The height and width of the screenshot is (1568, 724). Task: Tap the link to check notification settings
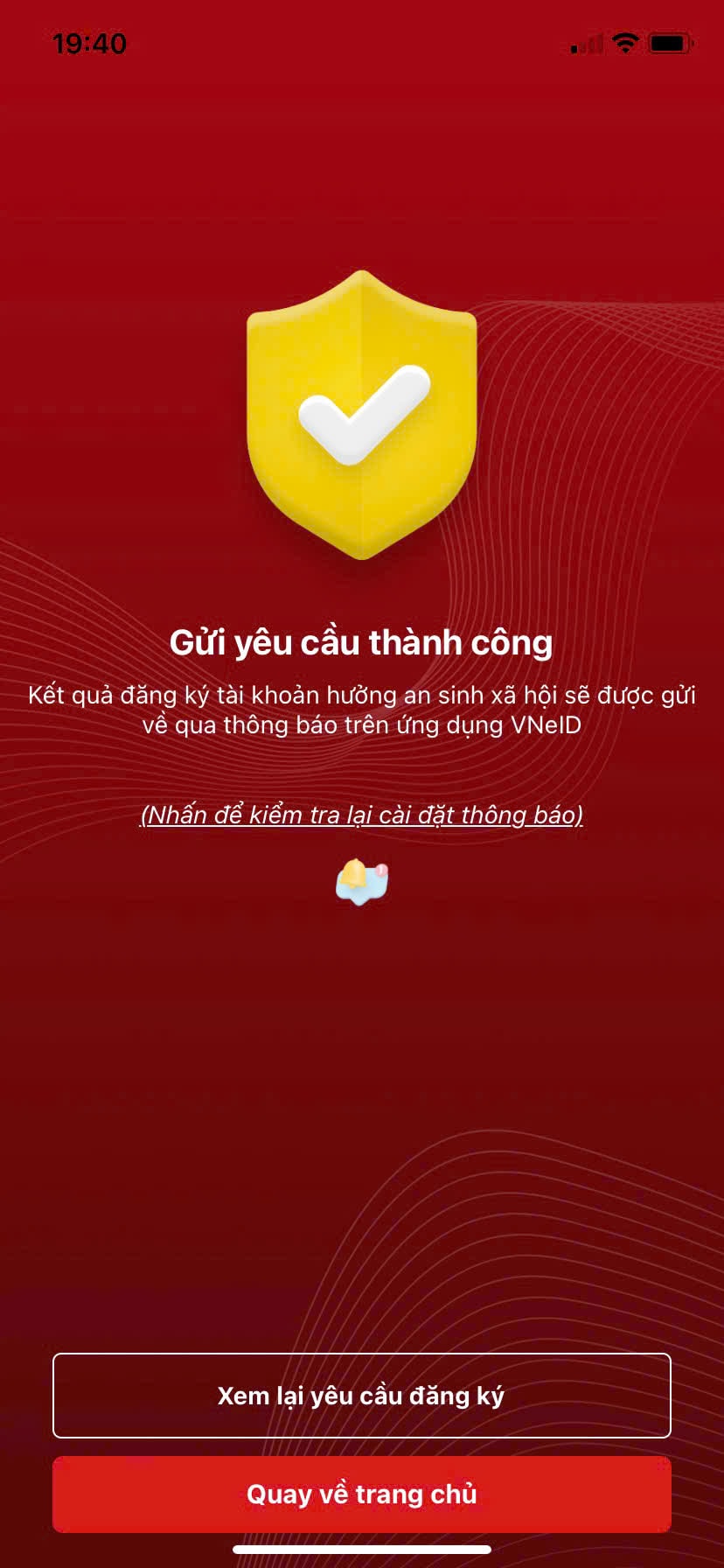[361, 815]
